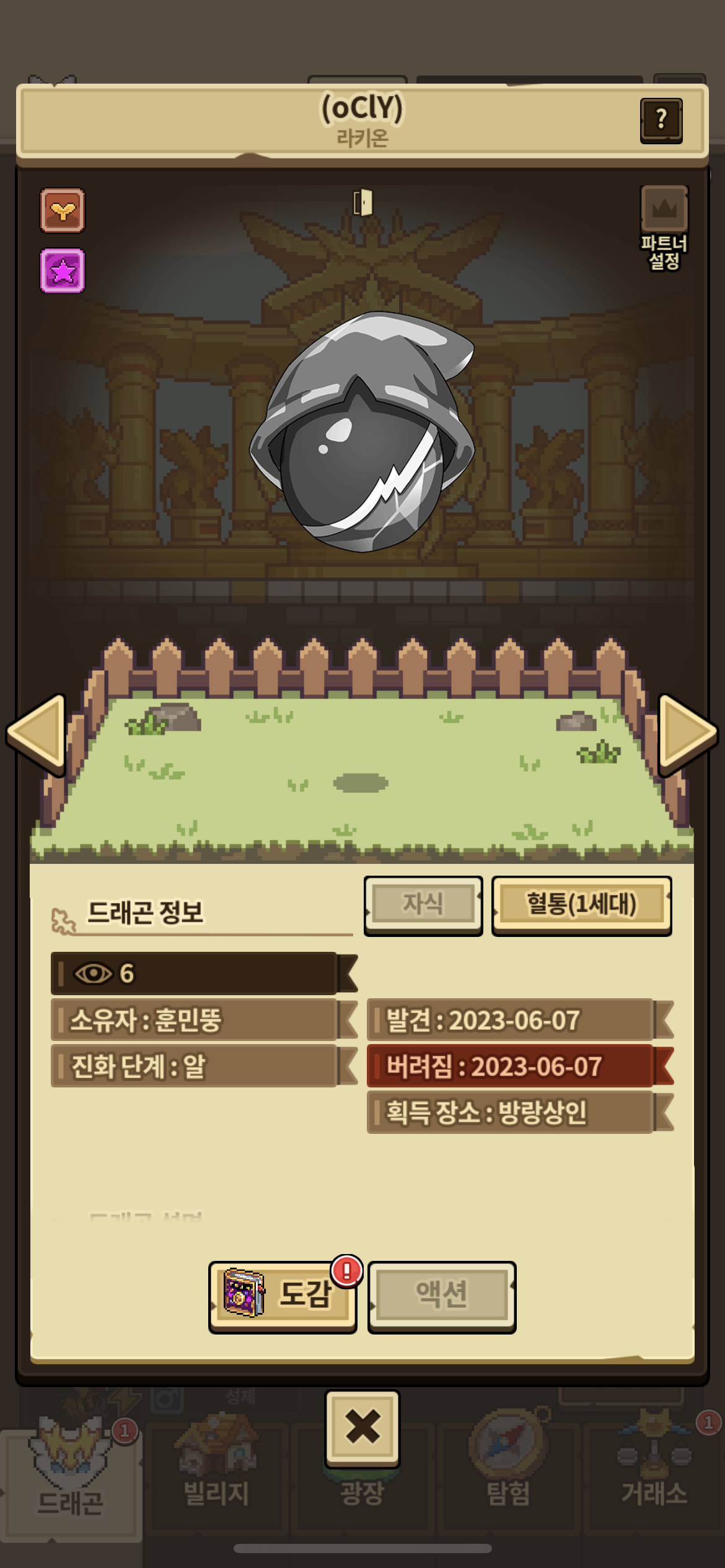Image resolution: width=725 pixels, height=1568 pixels.
Task: Go to the next dragon with right arrow
Action: [x=687, y=734]
